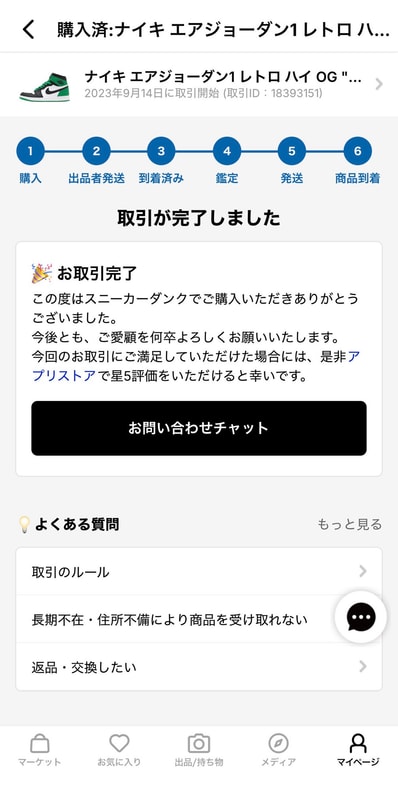The image size is (398, 810).
Task: Switch to the マーケット tab
Action: click(x=40, y=750)
